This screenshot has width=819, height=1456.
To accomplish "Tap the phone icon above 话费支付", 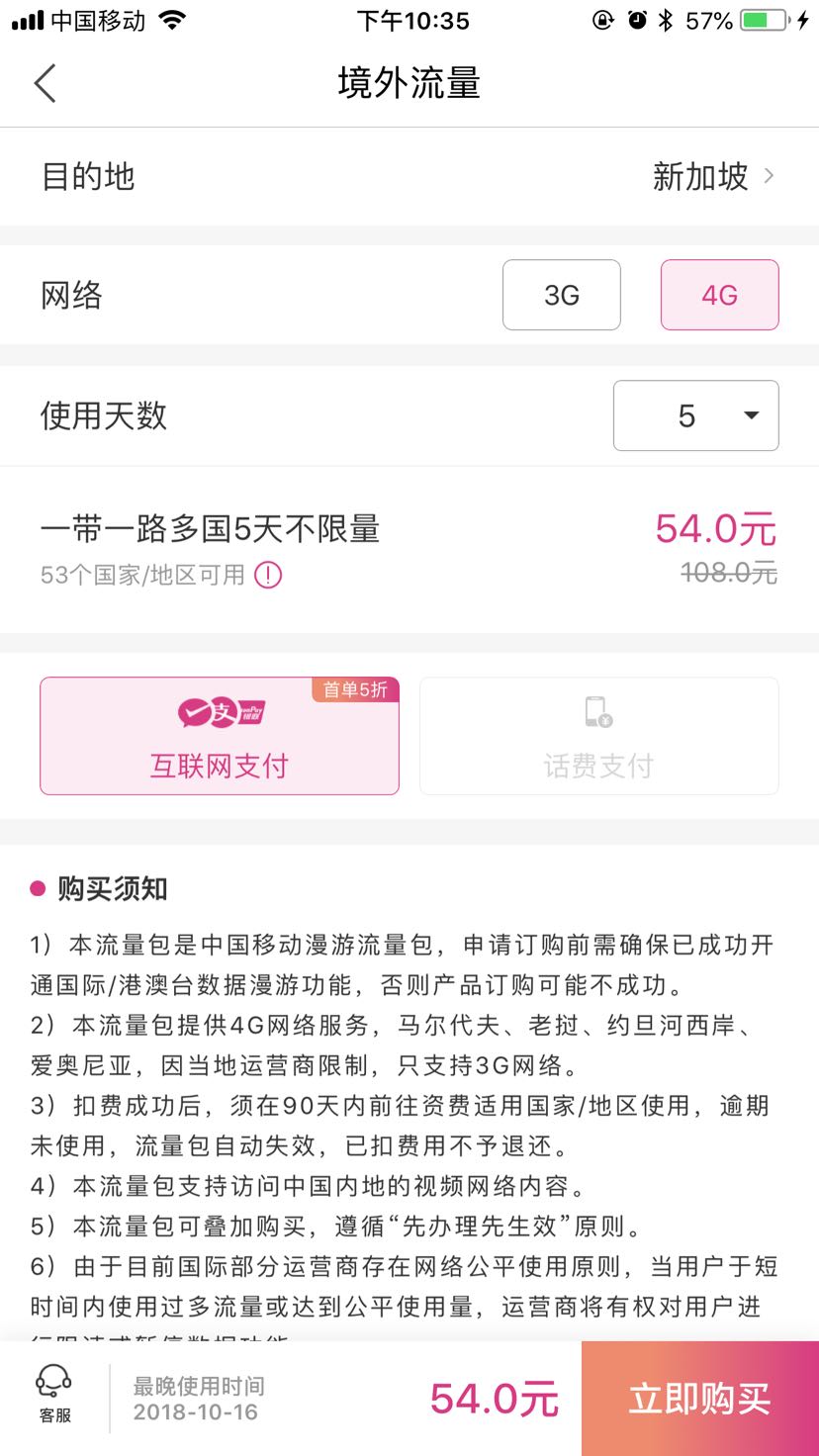I will point(598,712).
